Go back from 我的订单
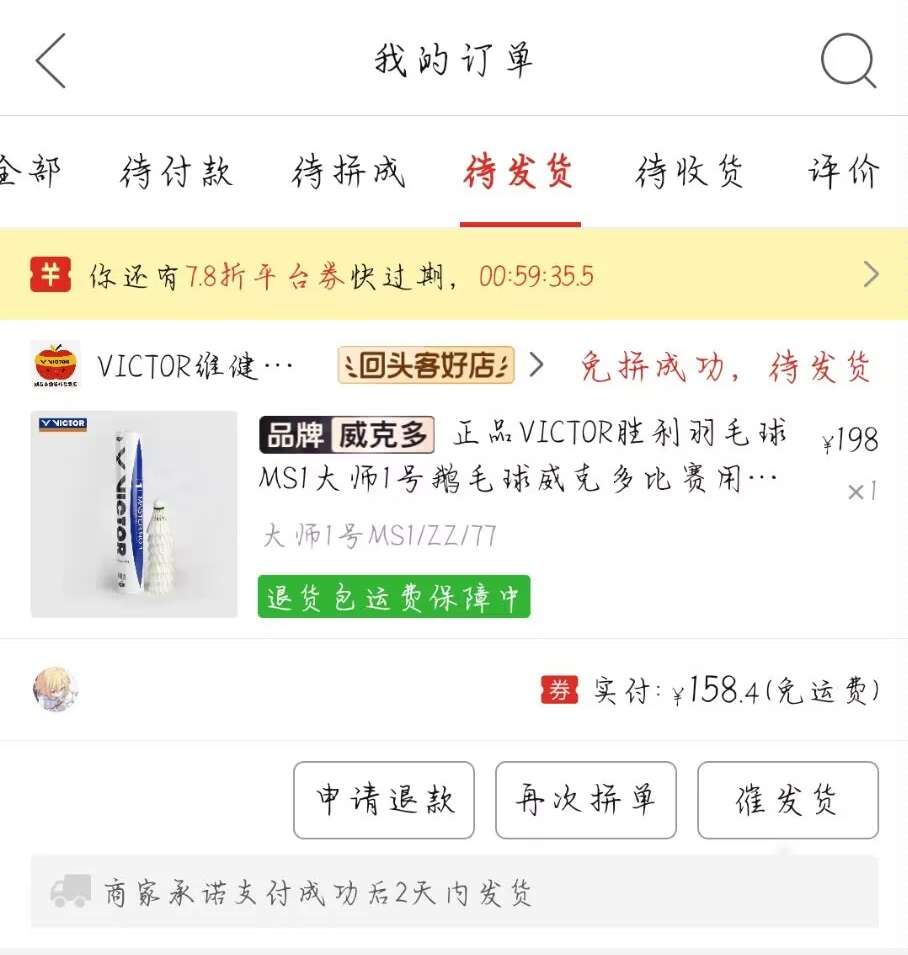The image size is (908, 955). pyautogui.click(x=50, y=61)
